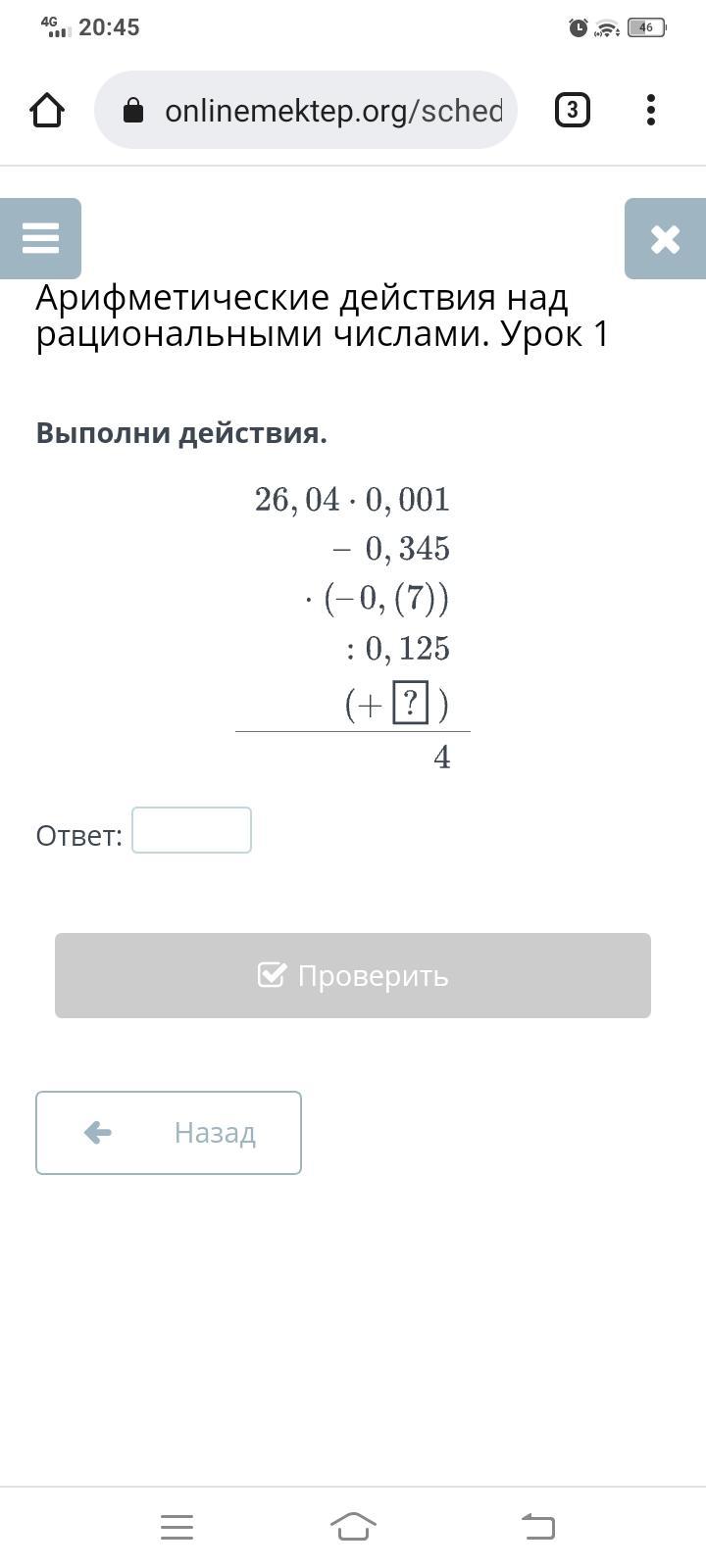Tap the onlinemektep.org address bar
Screen dimensions: 706x1568
coord(306,110)
